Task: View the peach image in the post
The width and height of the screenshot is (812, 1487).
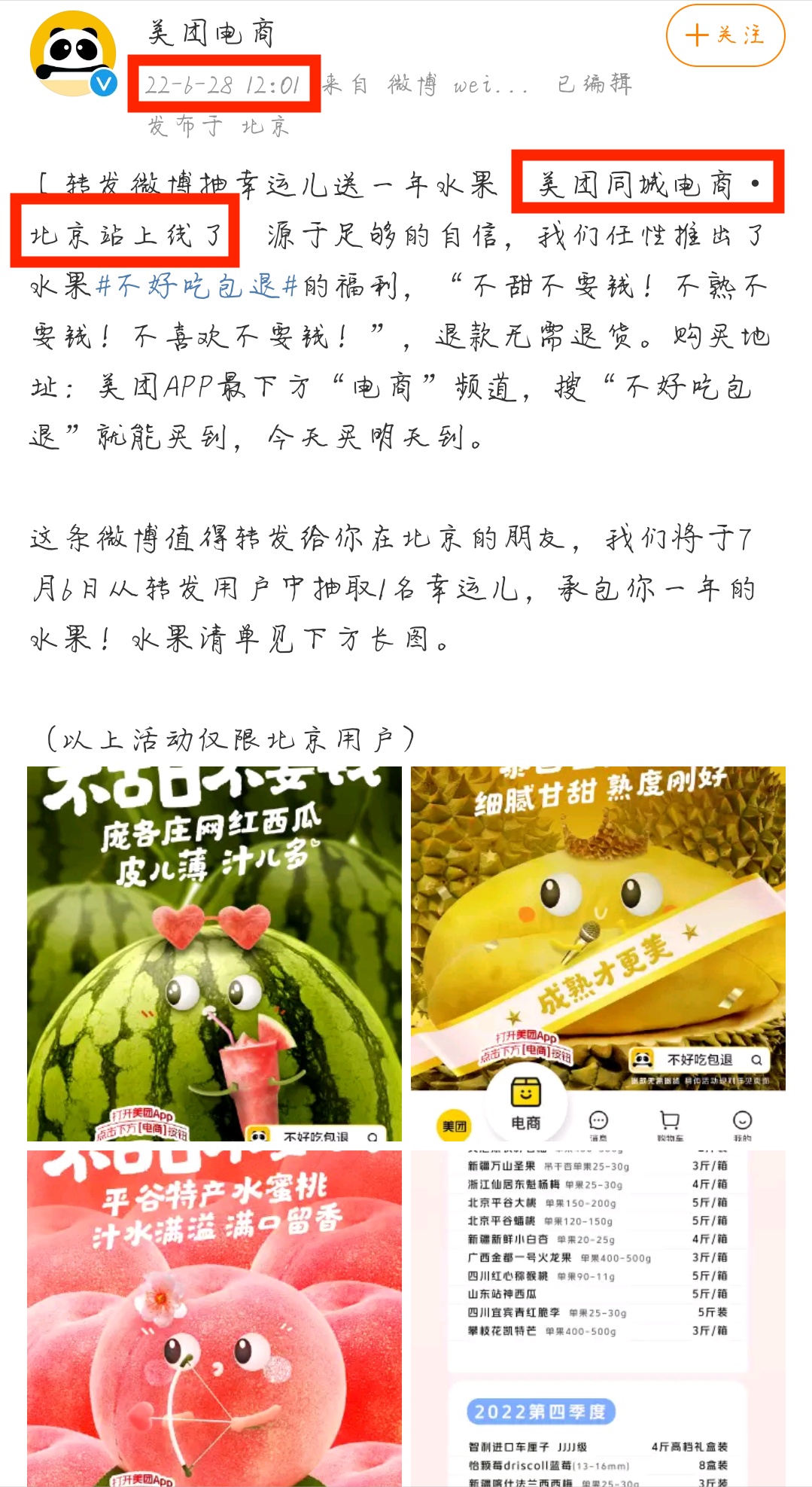Action: (214, 1318)
